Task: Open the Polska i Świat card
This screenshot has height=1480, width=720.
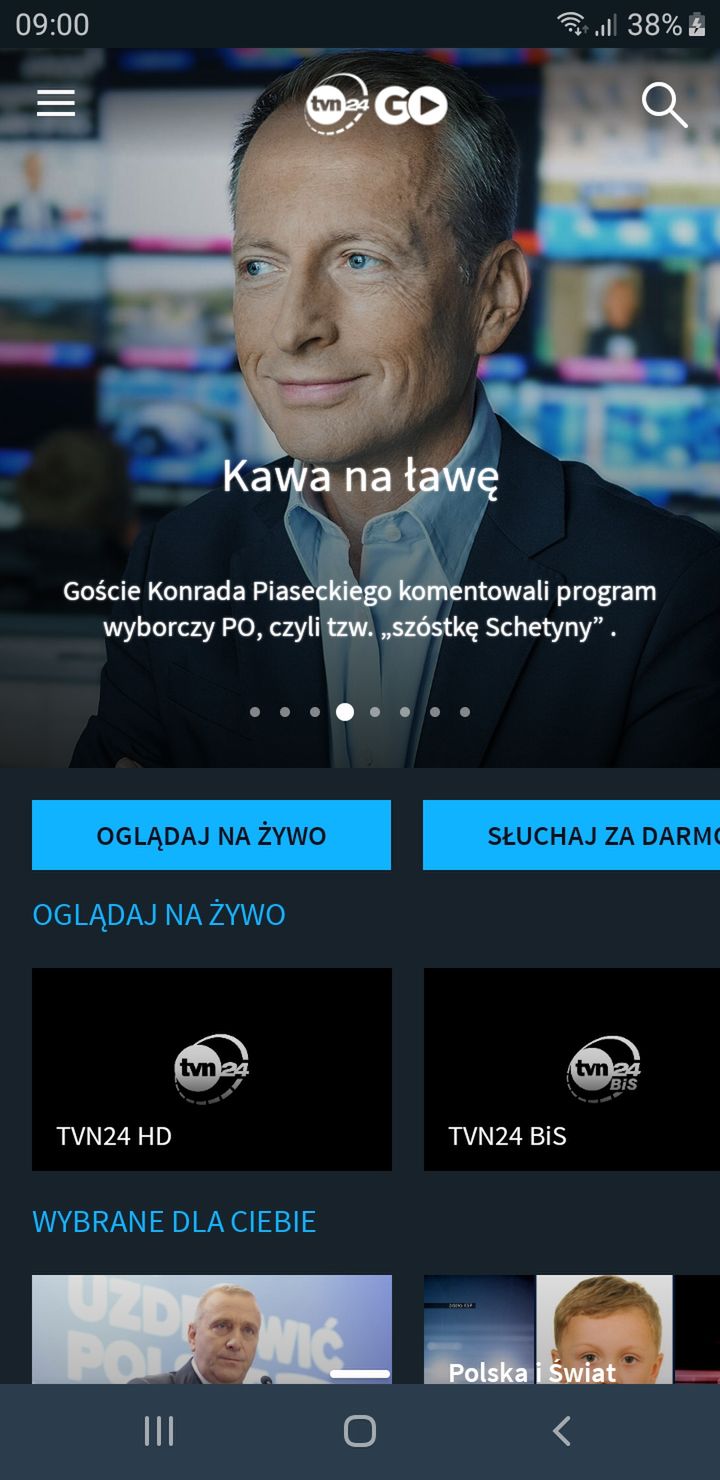Action: click(x=572, y=1329)
